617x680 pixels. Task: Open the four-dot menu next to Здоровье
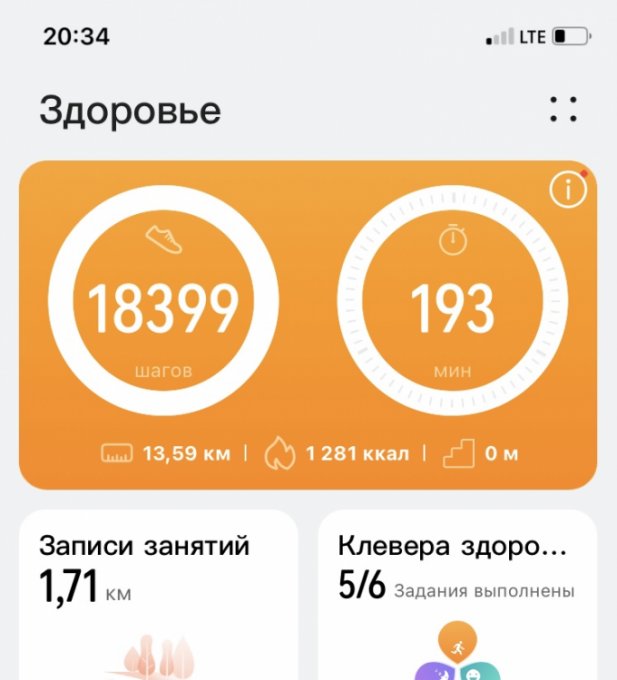coord(564,110)
